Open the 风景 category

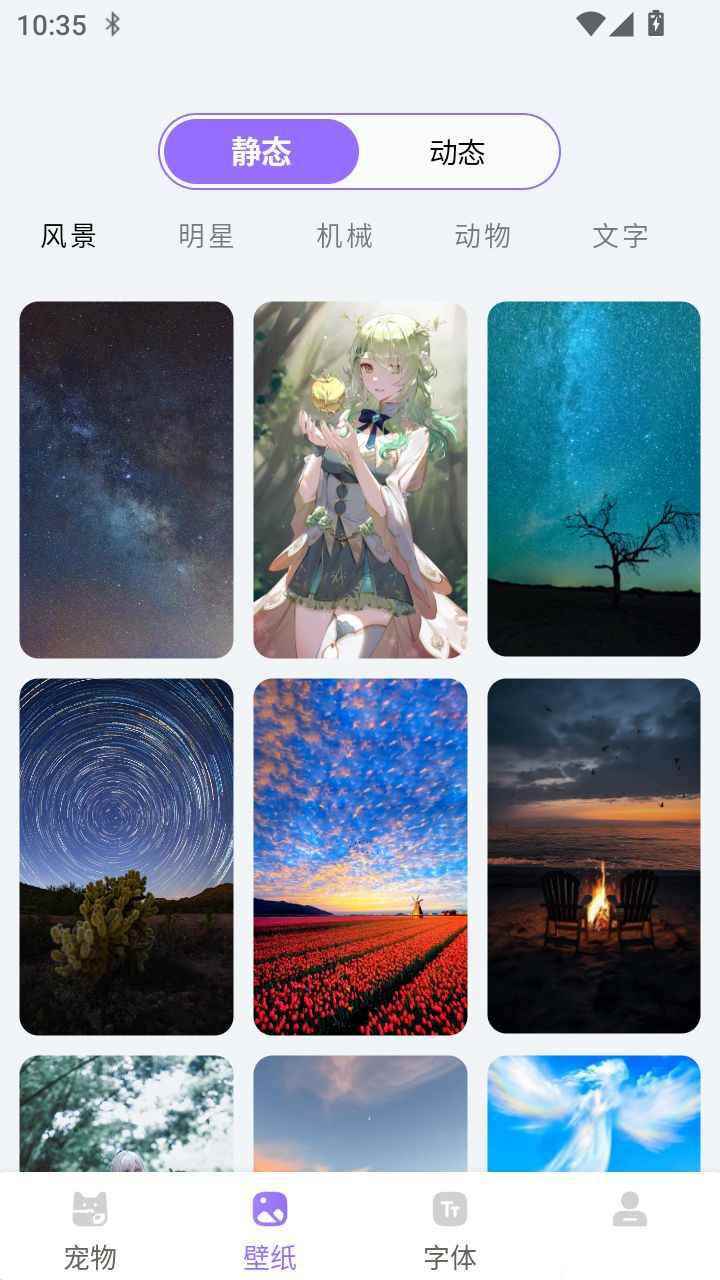68,236
